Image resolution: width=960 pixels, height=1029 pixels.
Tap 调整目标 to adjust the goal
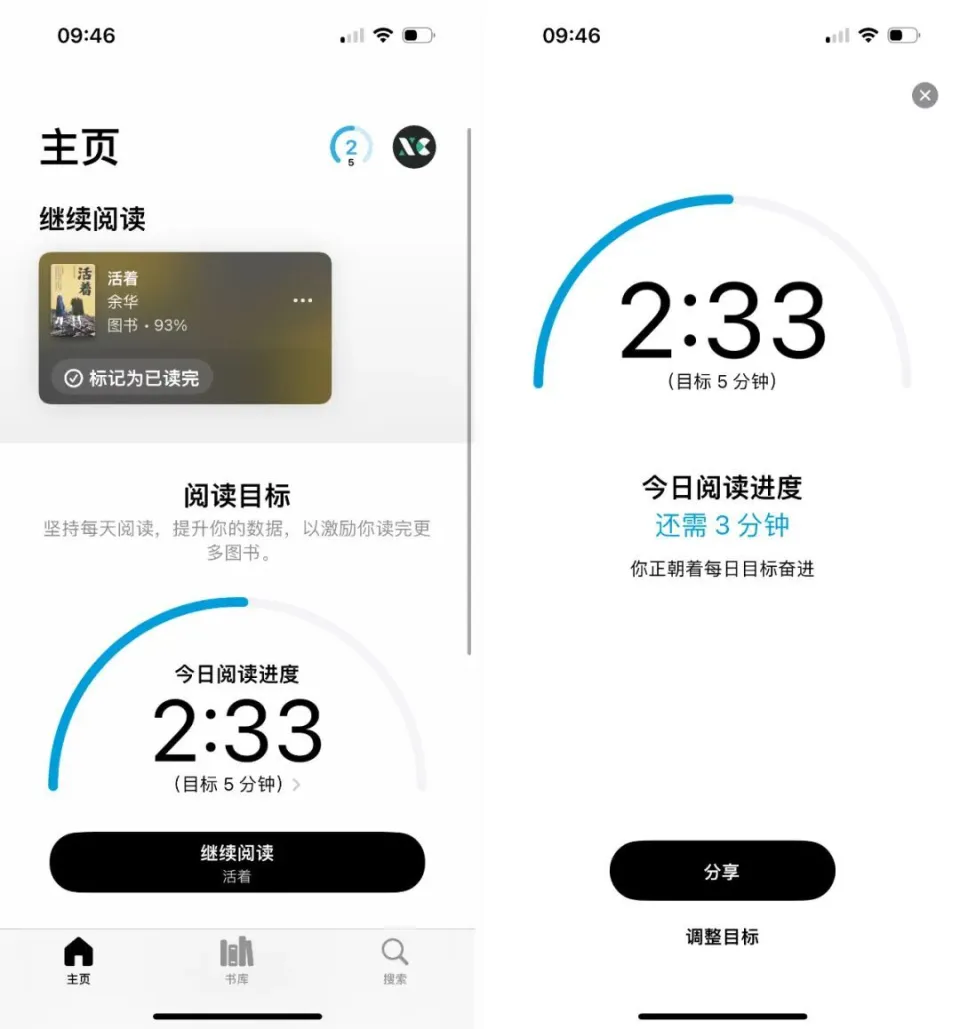coord(722,937)
